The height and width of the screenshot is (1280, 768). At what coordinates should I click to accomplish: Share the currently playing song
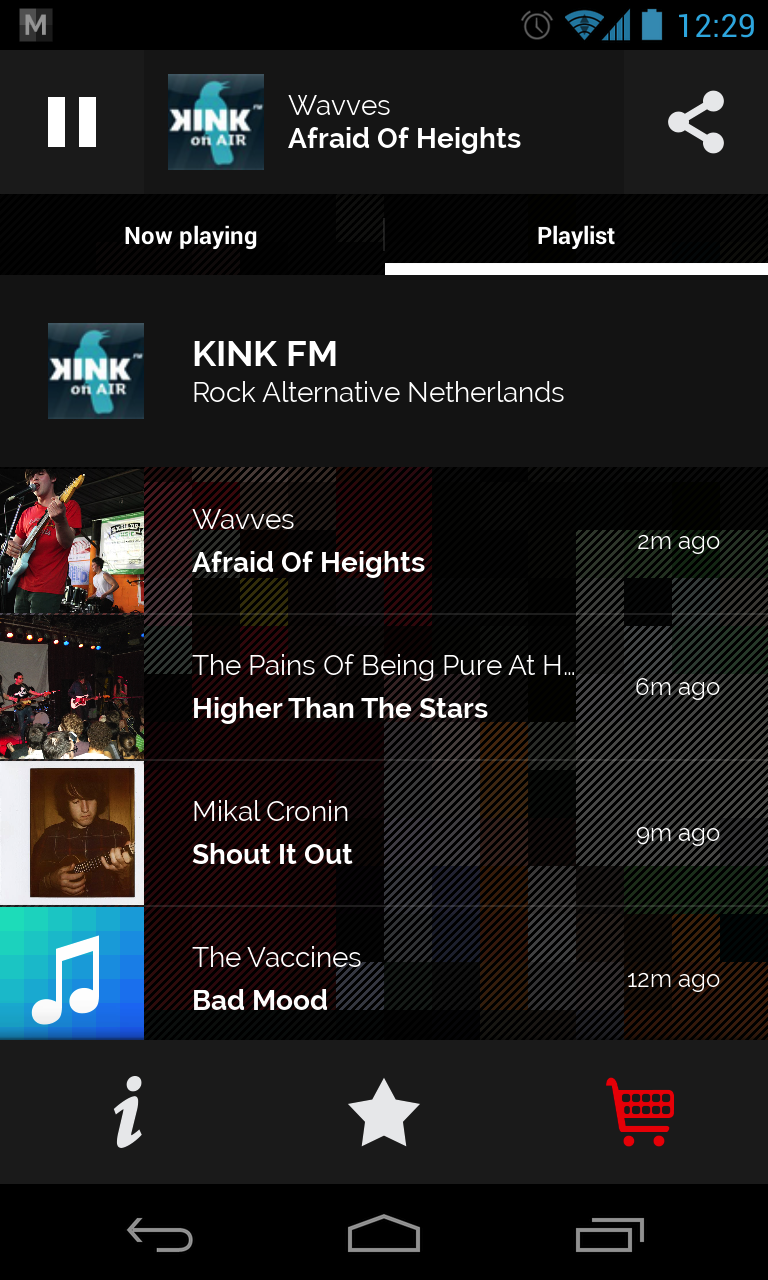[x=696, y=122]
